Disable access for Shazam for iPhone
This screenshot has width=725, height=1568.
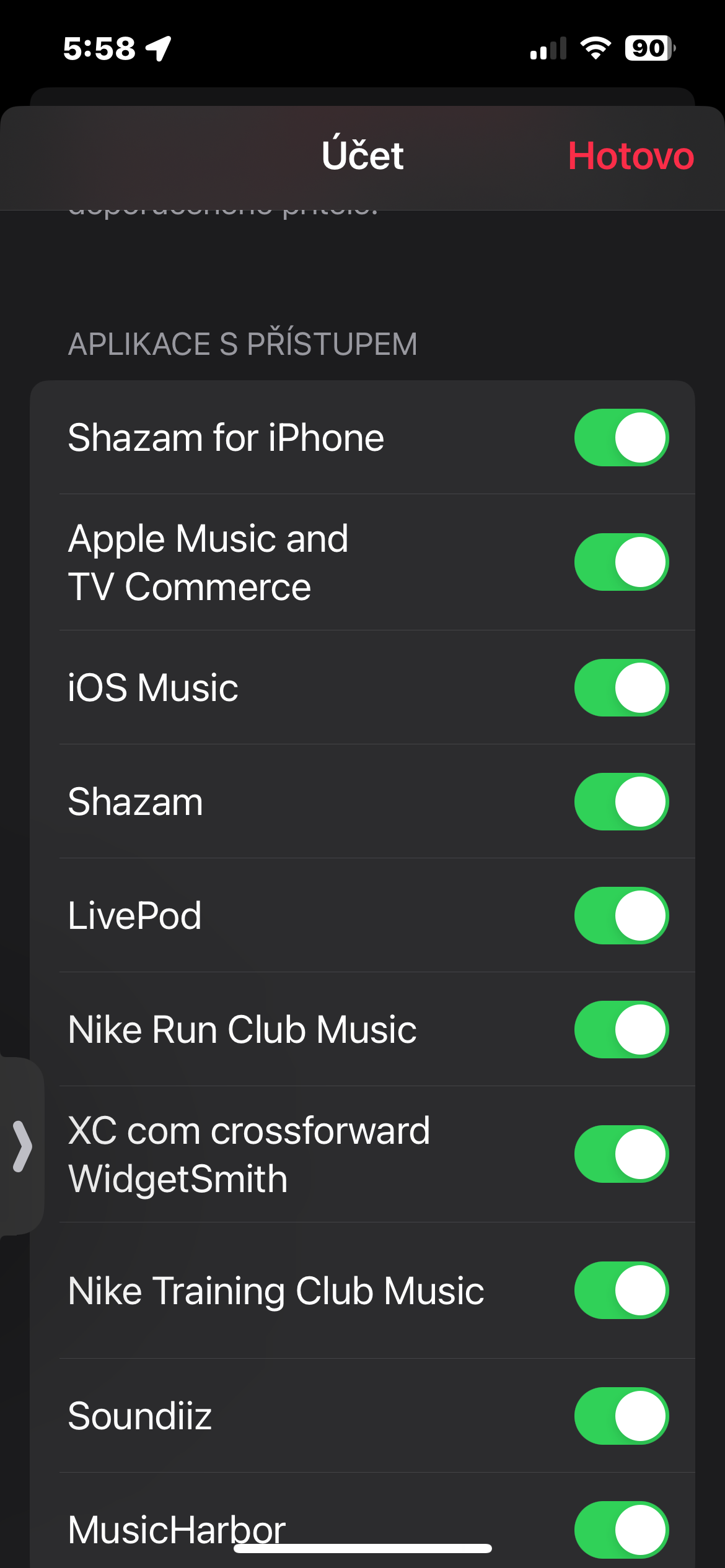click(621, 438)
